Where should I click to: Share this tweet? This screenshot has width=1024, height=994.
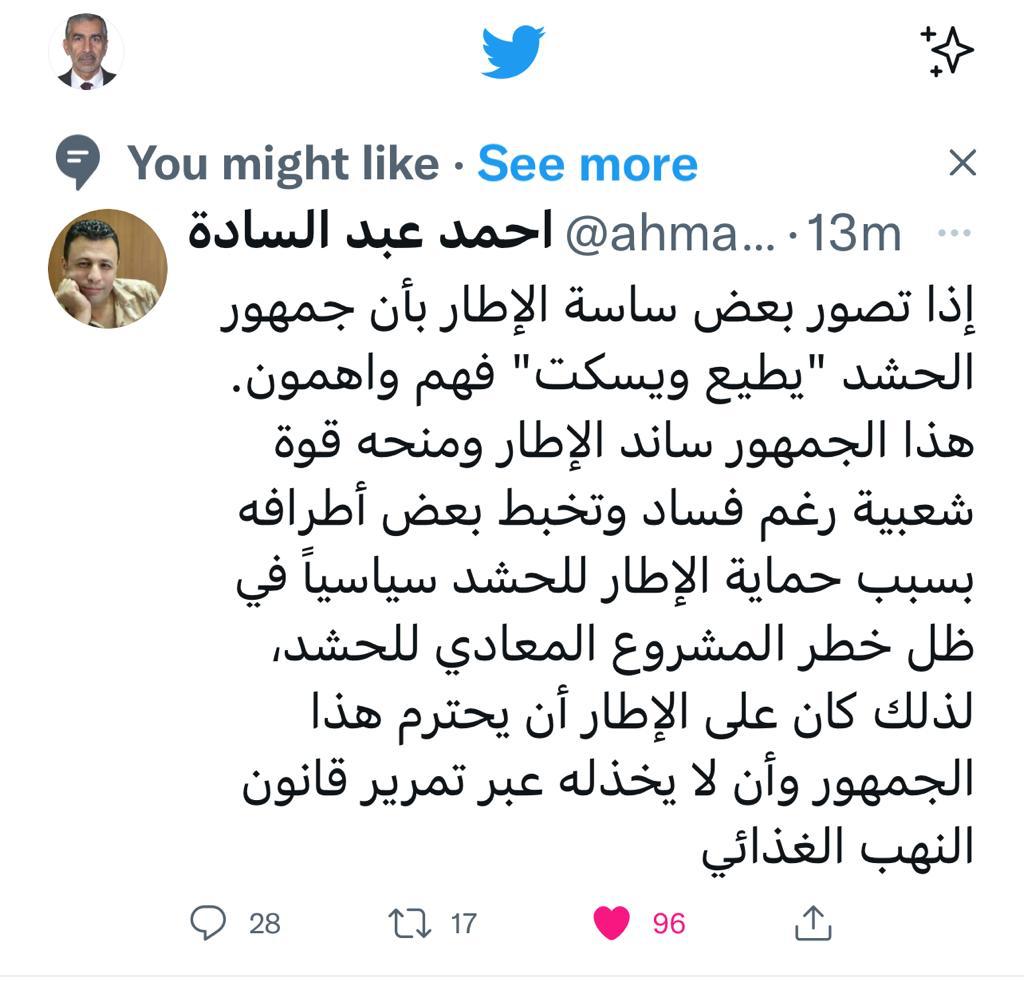pos(812,922)
